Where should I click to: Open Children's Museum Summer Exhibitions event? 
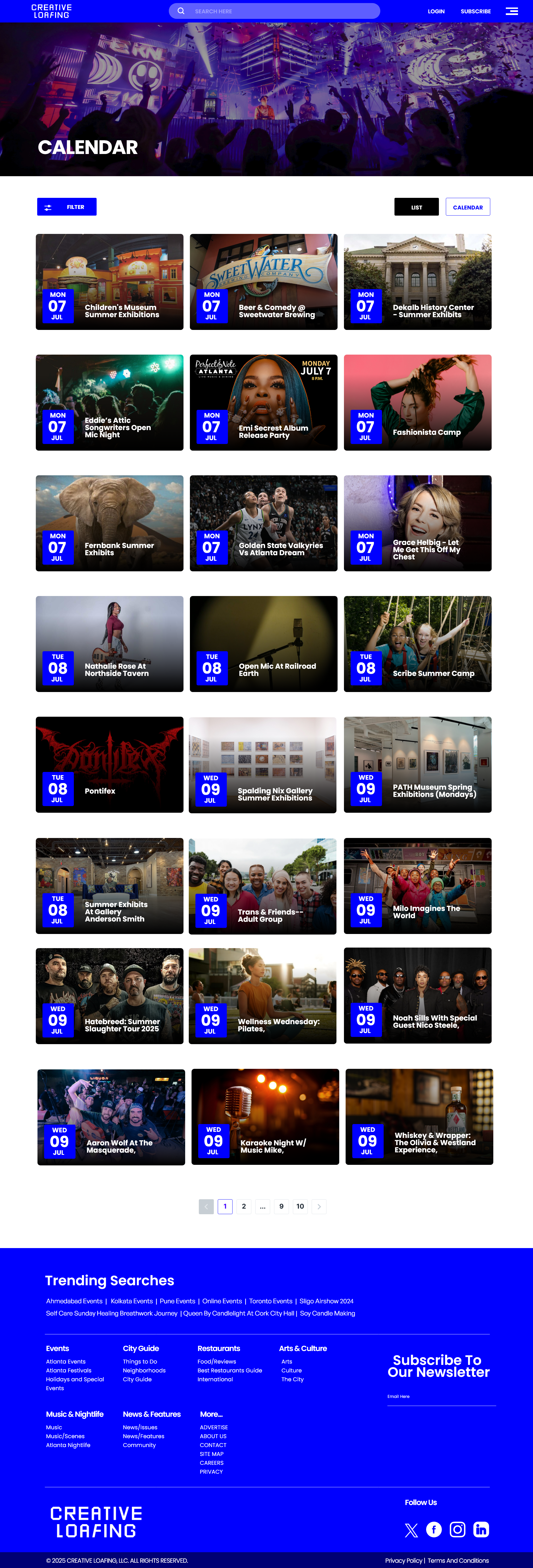coord(110,282)
